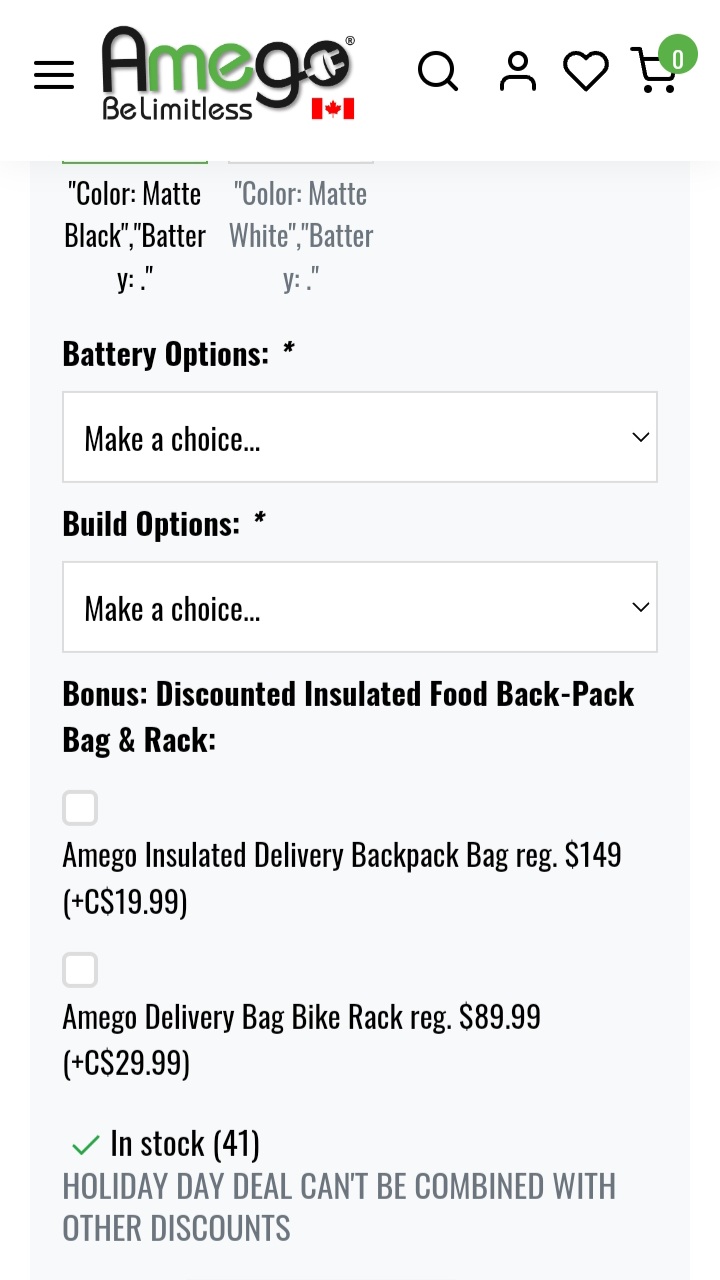Click the In stock (41) text
The width and height of the screenshot is (720, 1280).
(186, 1143)
